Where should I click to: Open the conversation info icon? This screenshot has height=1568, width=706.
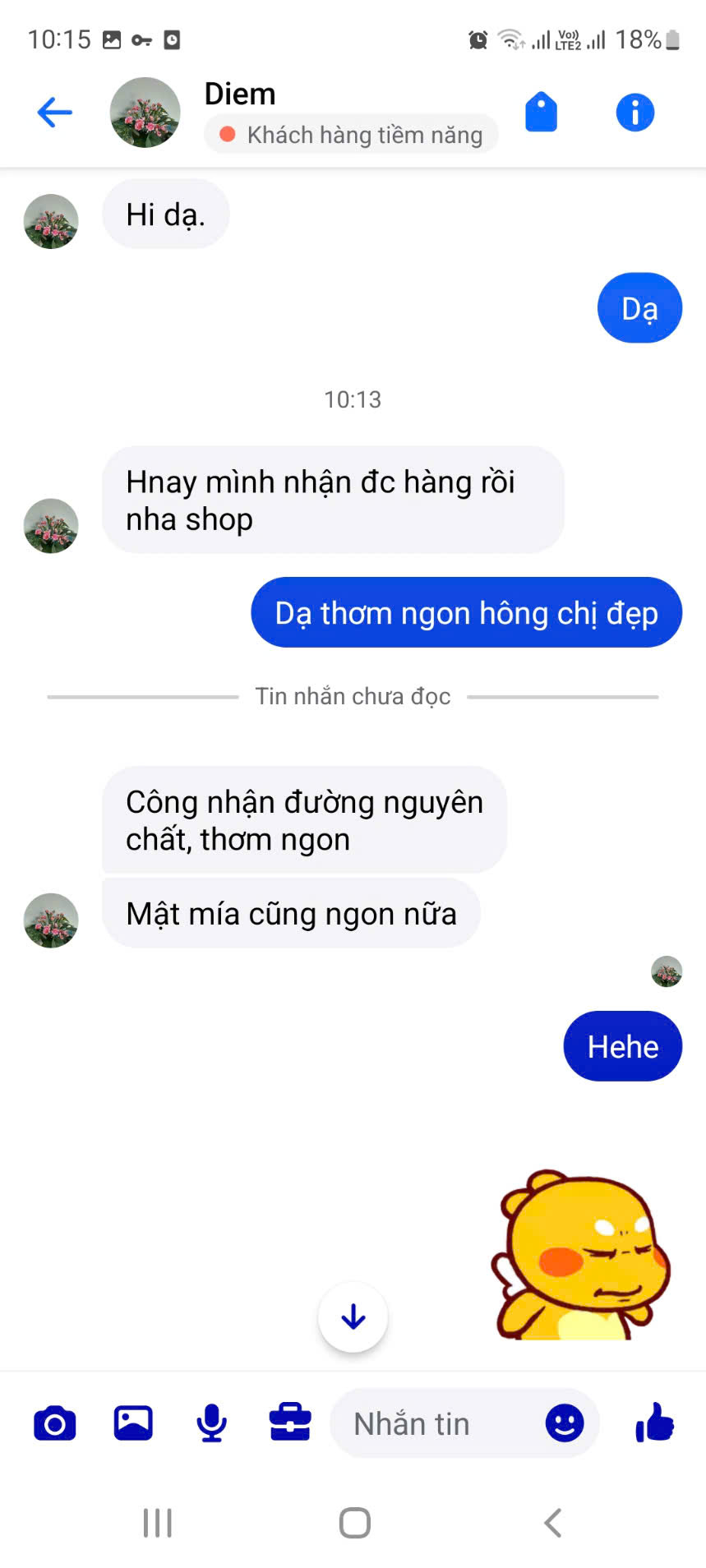coord(634,113)
